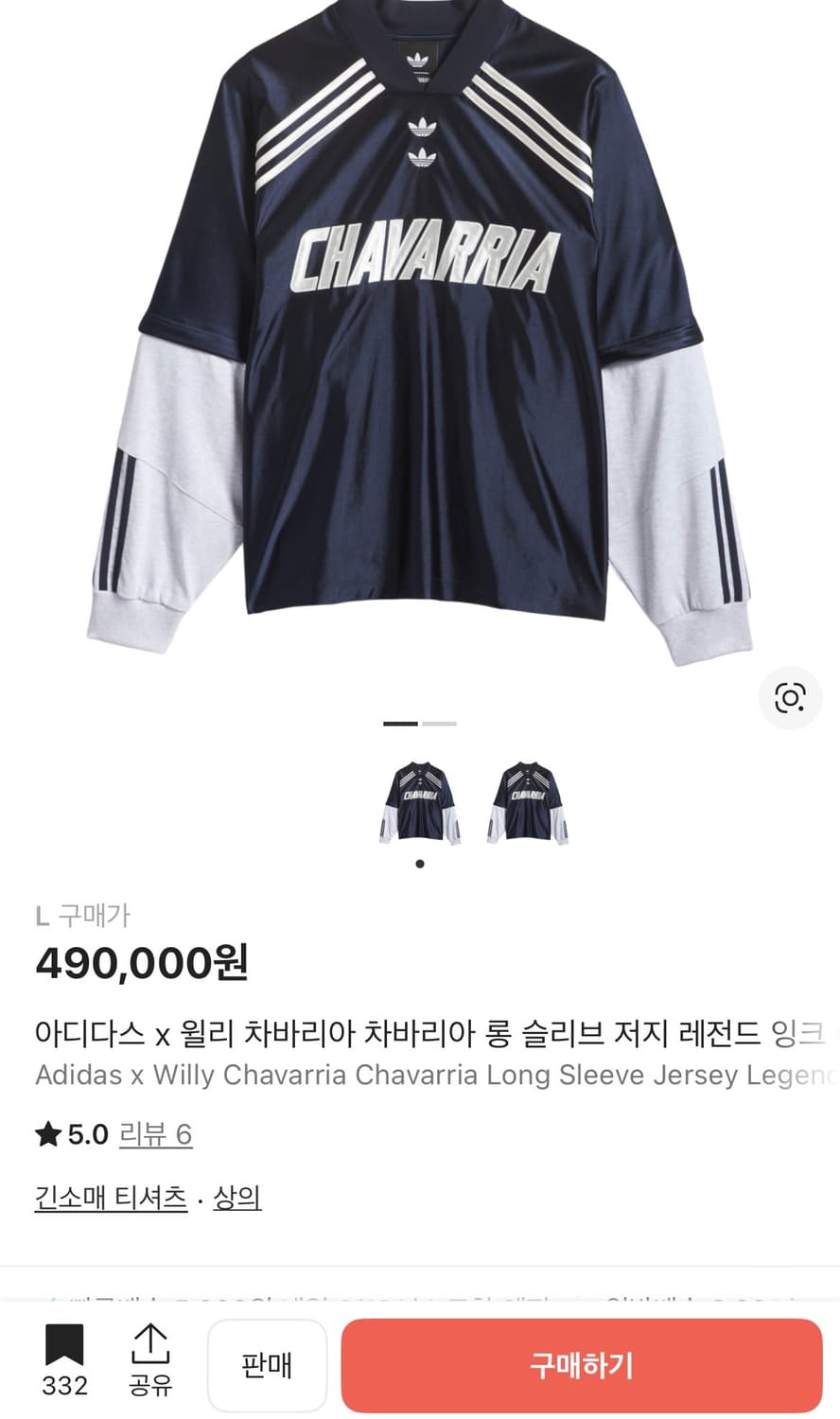Screen dimensions: 840x1419
Task: Click the star rating icon
Action: [47, 1134]
